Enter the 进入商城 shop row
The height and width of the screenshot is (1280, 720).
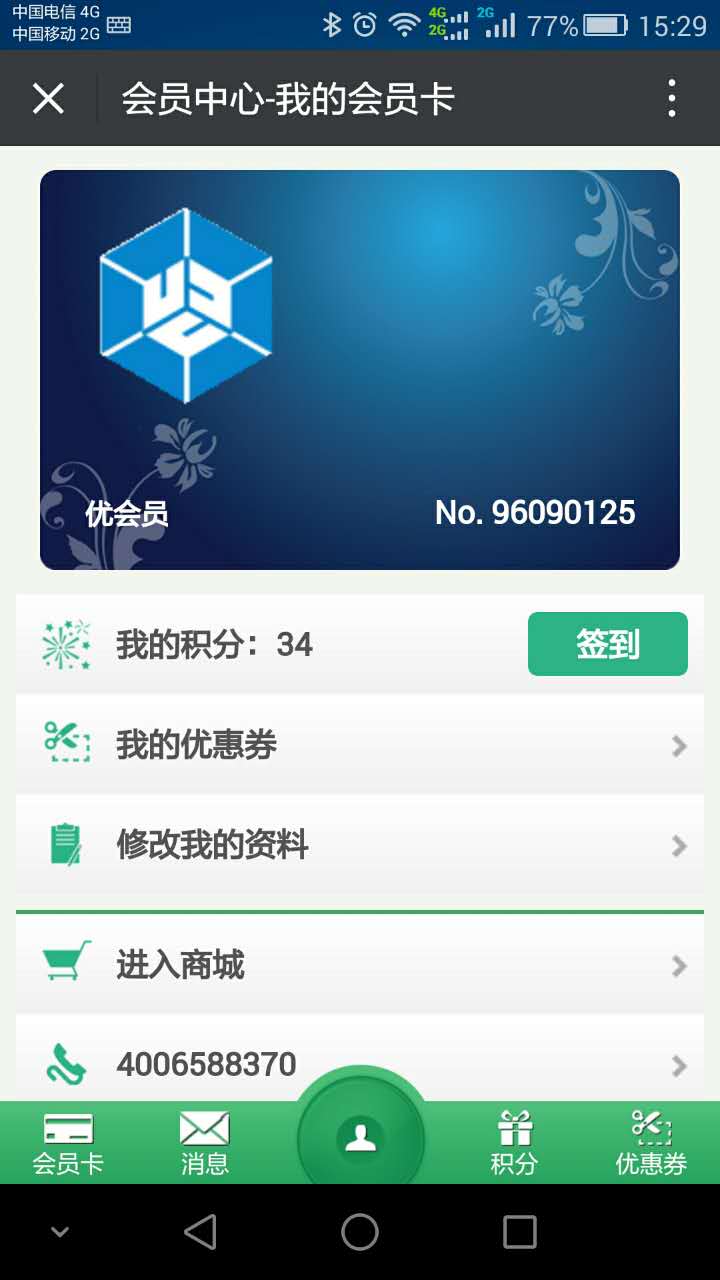[360, 965]
